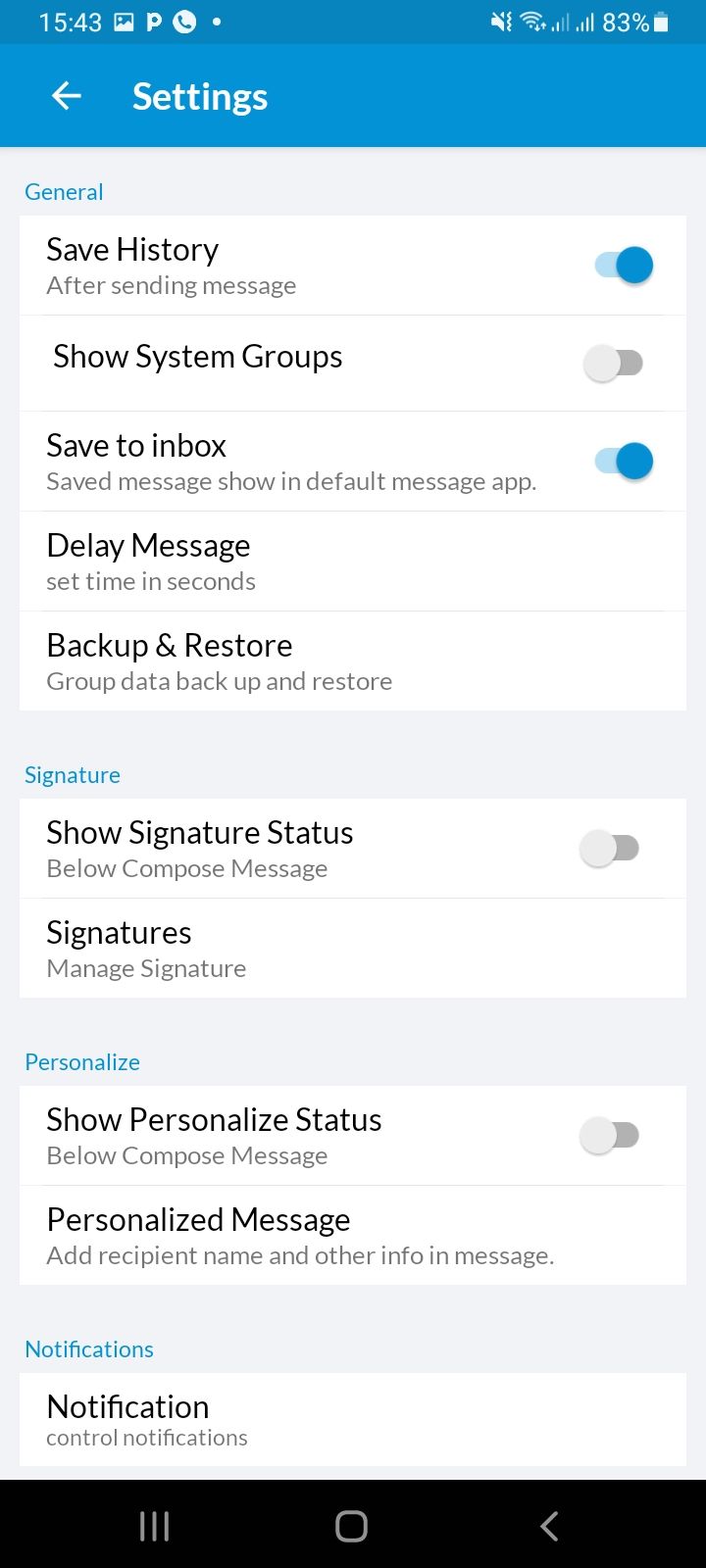Disable the Save to inbox switch
706x1568 pixels.
pos(624,461)
